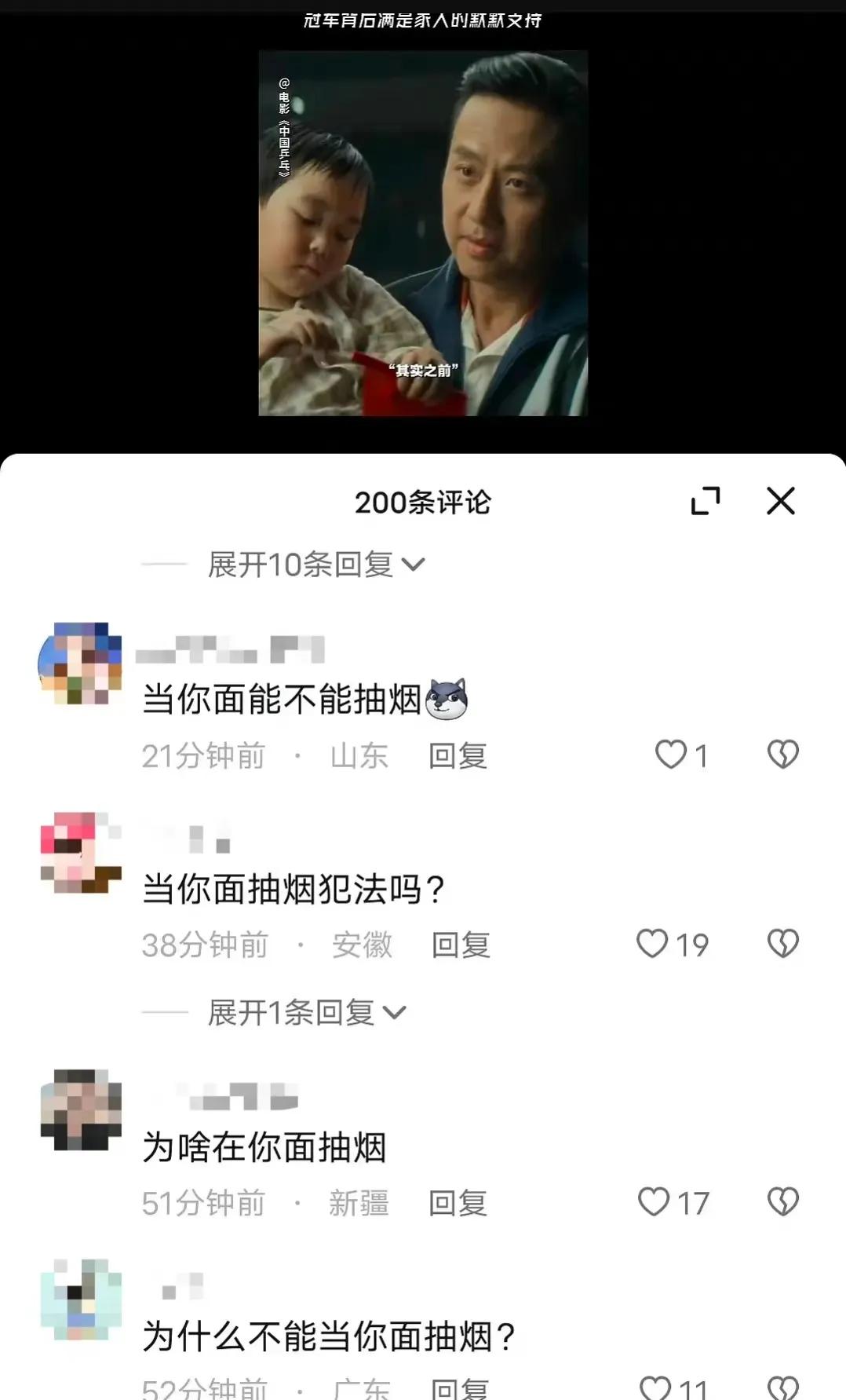
Task: Reply to the comment from 新疆
Action: (458, 1203)
